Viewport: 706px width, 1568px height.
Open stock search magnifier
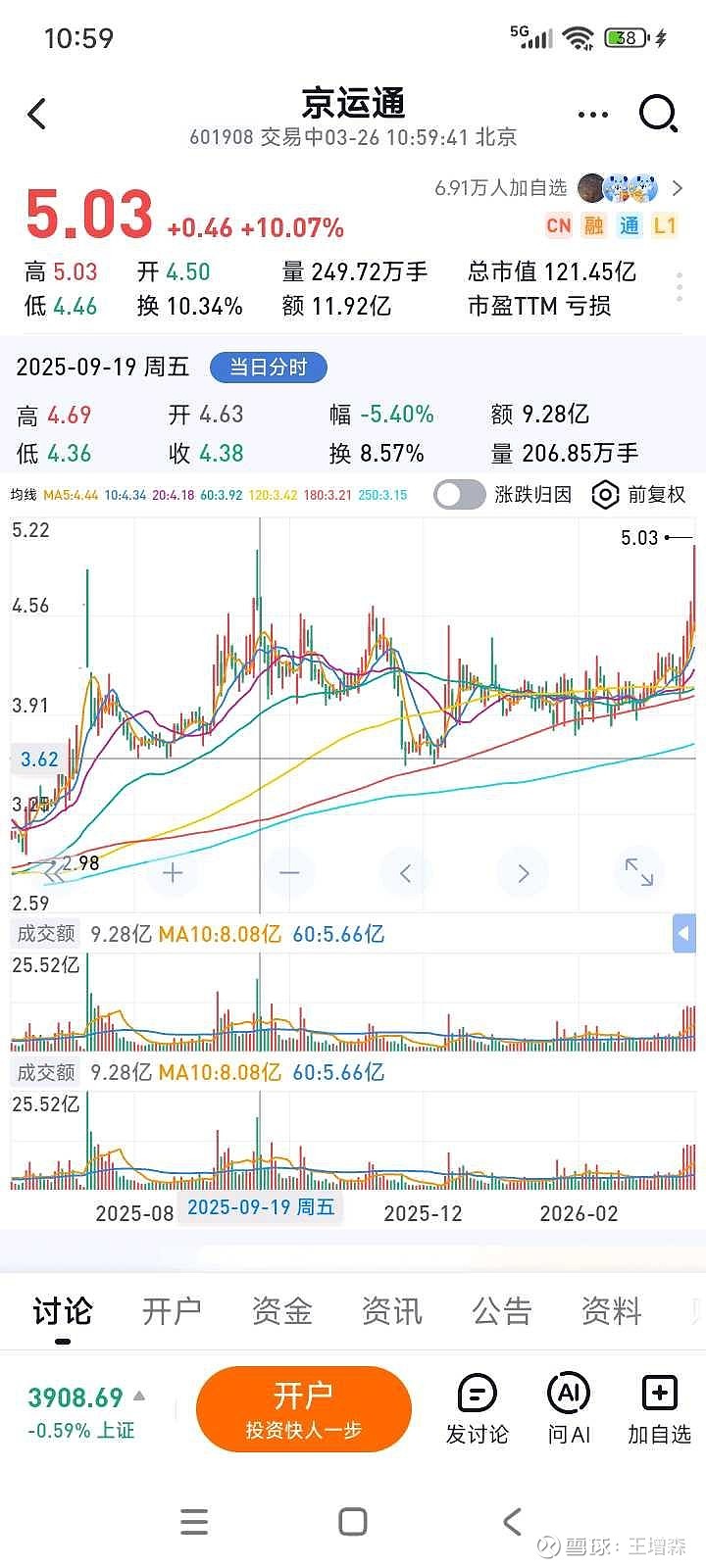pyautogui.click(x=658, y=114)
